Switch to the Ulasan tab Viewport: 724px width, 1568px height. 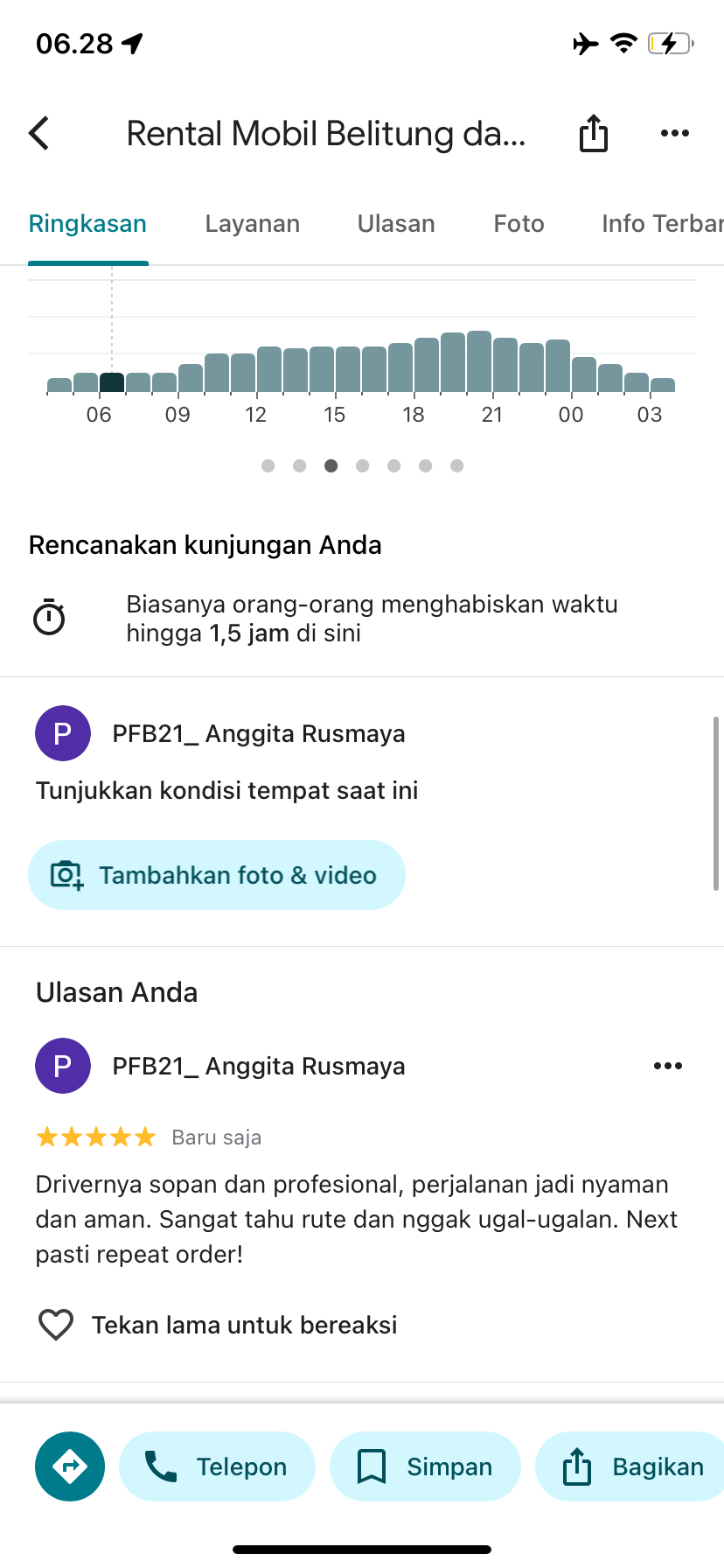396,224
